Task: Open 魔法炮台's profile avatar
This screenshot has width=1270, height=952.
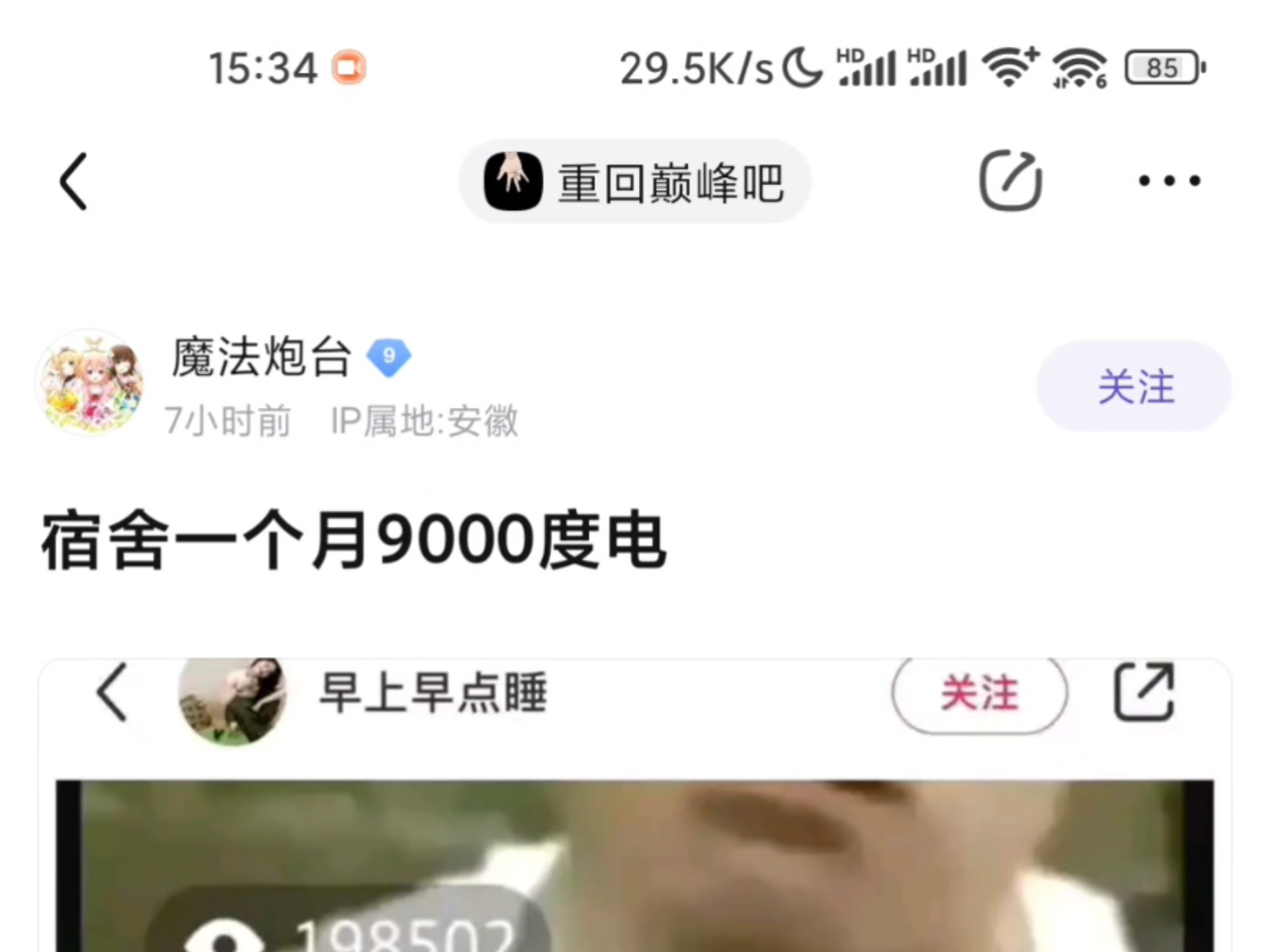Action: [x=89, y=383]
